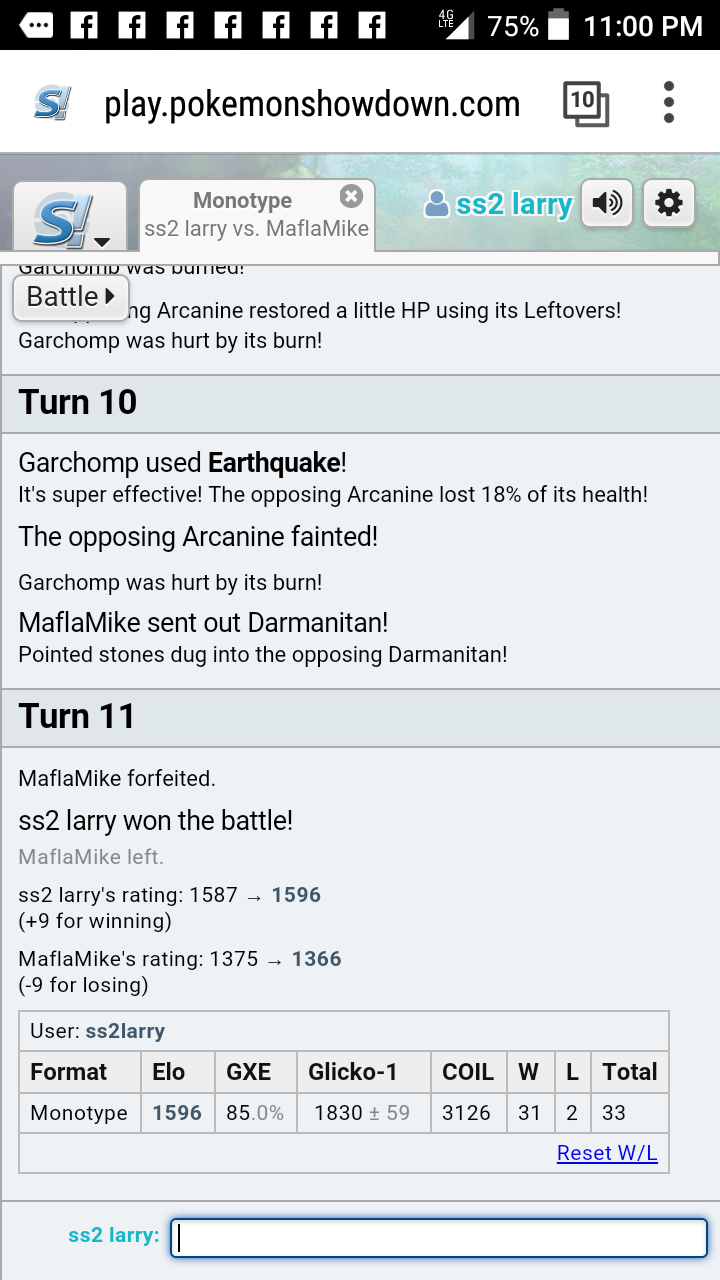
Task: Open the ss2 larry username menu
Action: coord(498,205)
